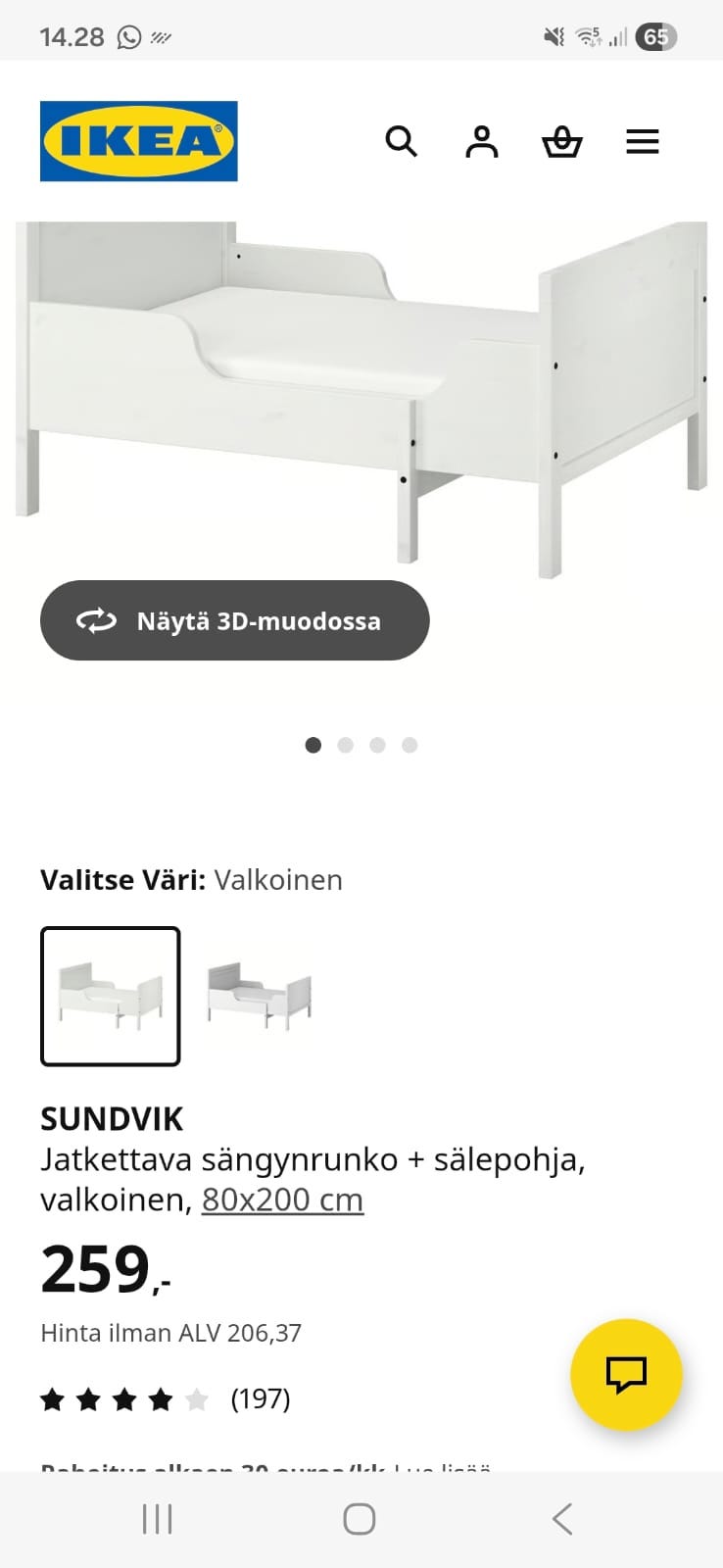
Task: View the shopping basket
Action: click(562, 141)
